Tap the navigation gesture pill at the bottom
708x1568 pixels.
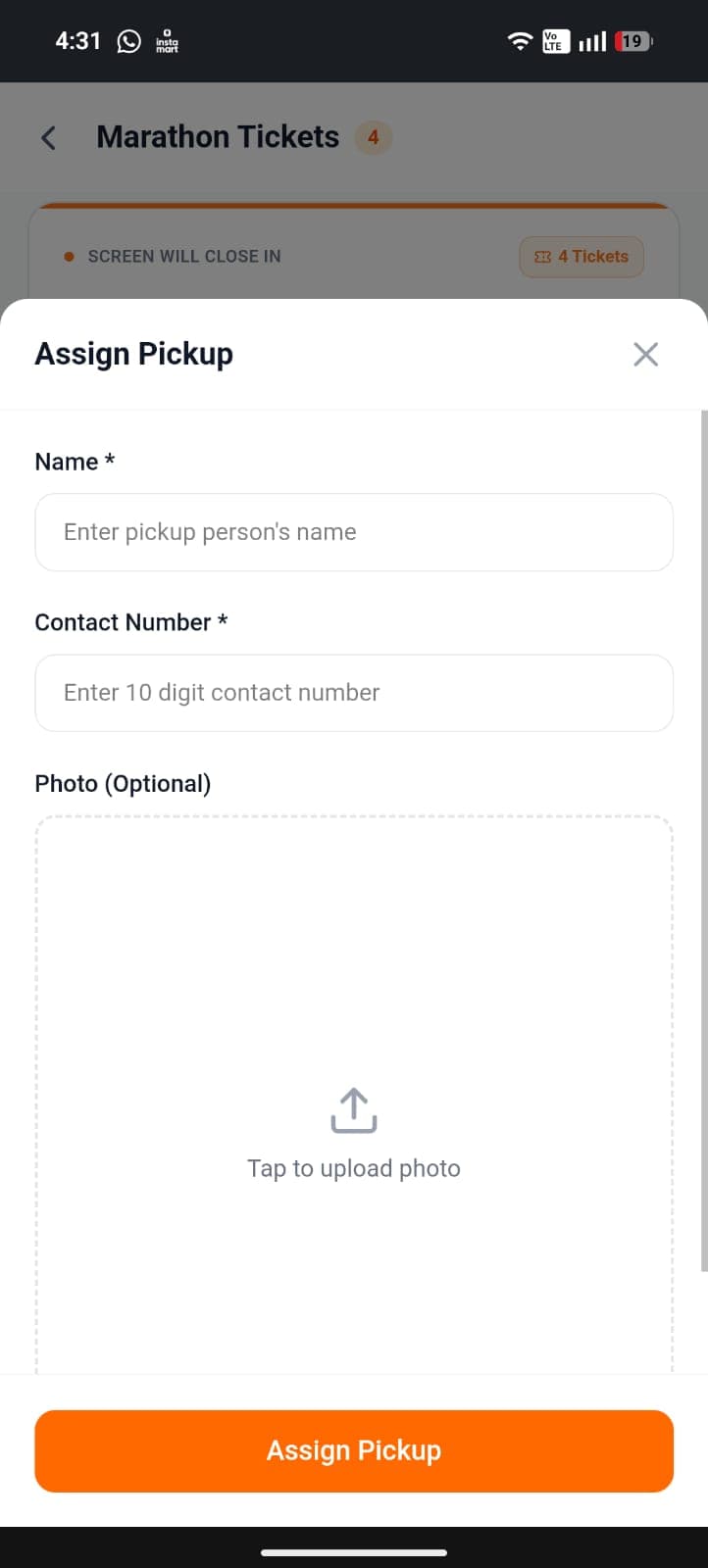pos(353,1552)
